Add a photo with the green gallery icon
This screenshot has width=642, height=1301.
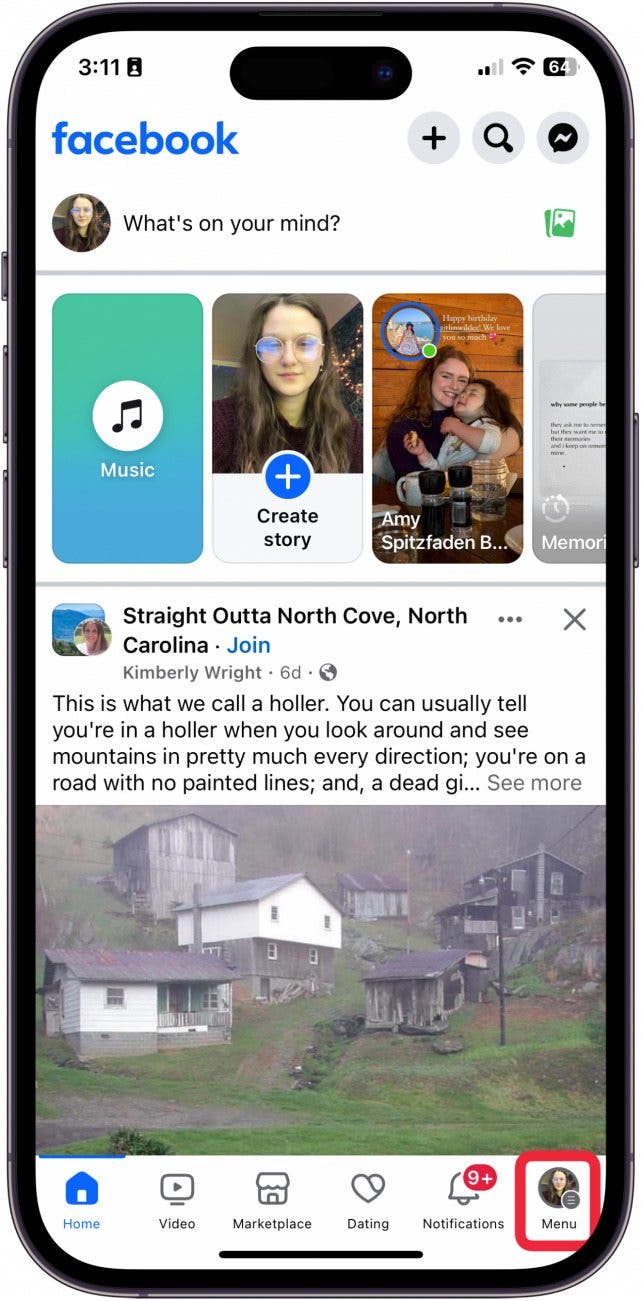click(x=560, y=223)
